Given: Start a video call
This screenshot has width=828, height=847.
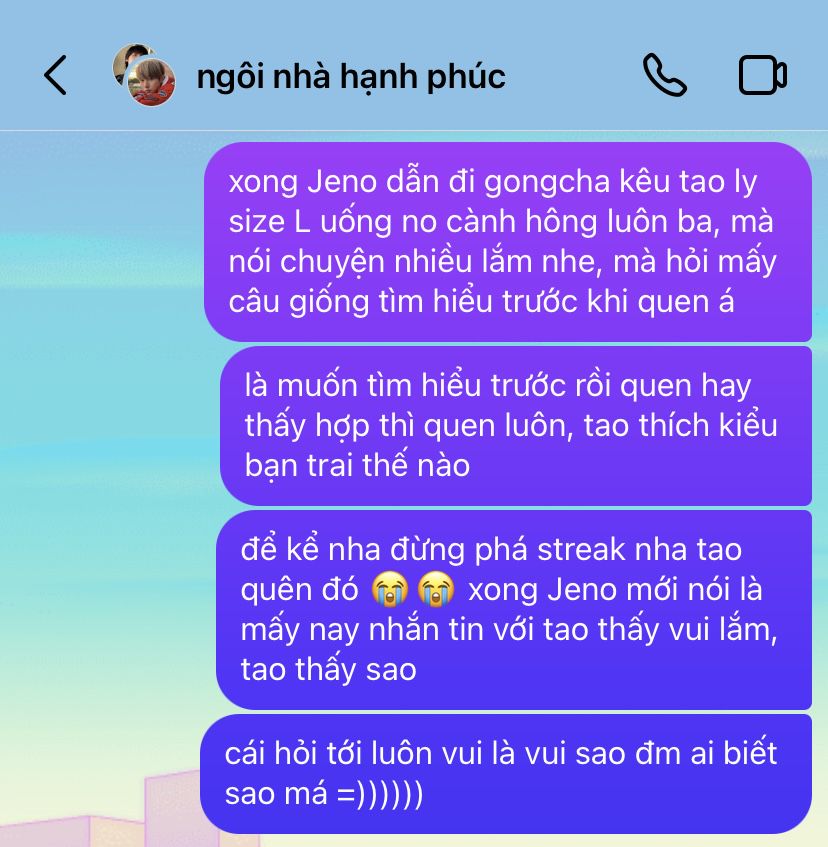Looking at the screenshot, I should tap(762, 75).
